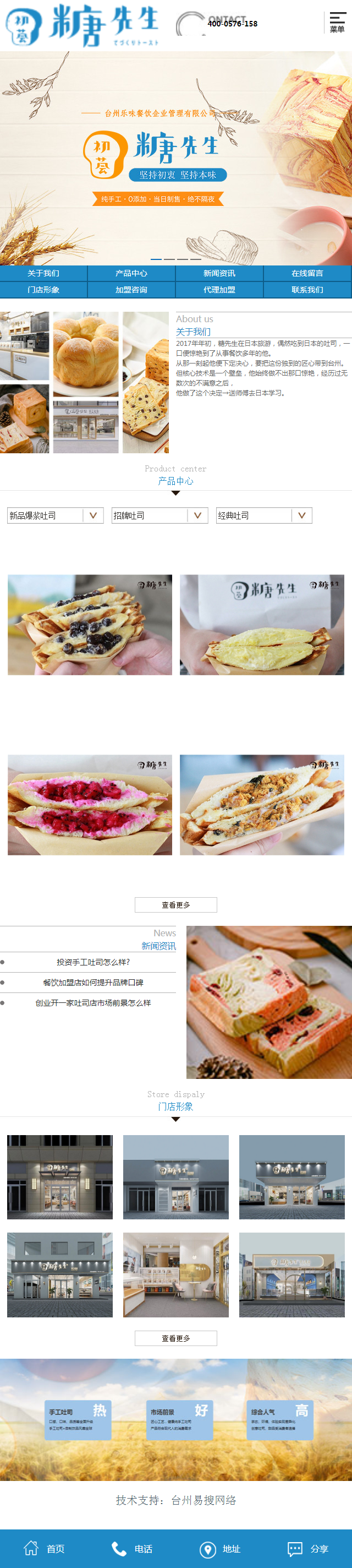
Task: Tap 查看更多 under product center
Action: [175, 904]
